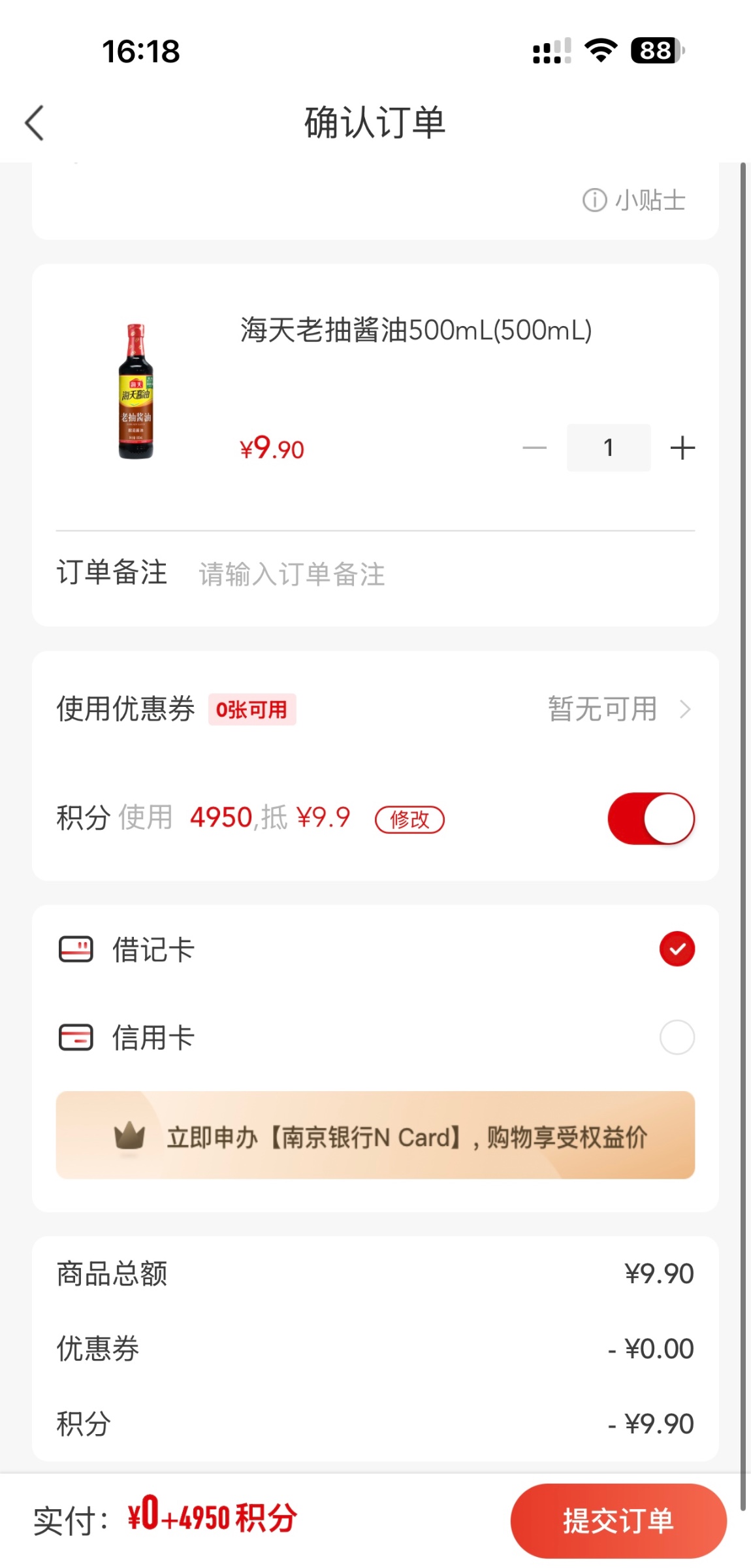This screenshot has width=751, height=1568.
Task: Tap 修改 to change points used
Action: [x=409, y=819]
